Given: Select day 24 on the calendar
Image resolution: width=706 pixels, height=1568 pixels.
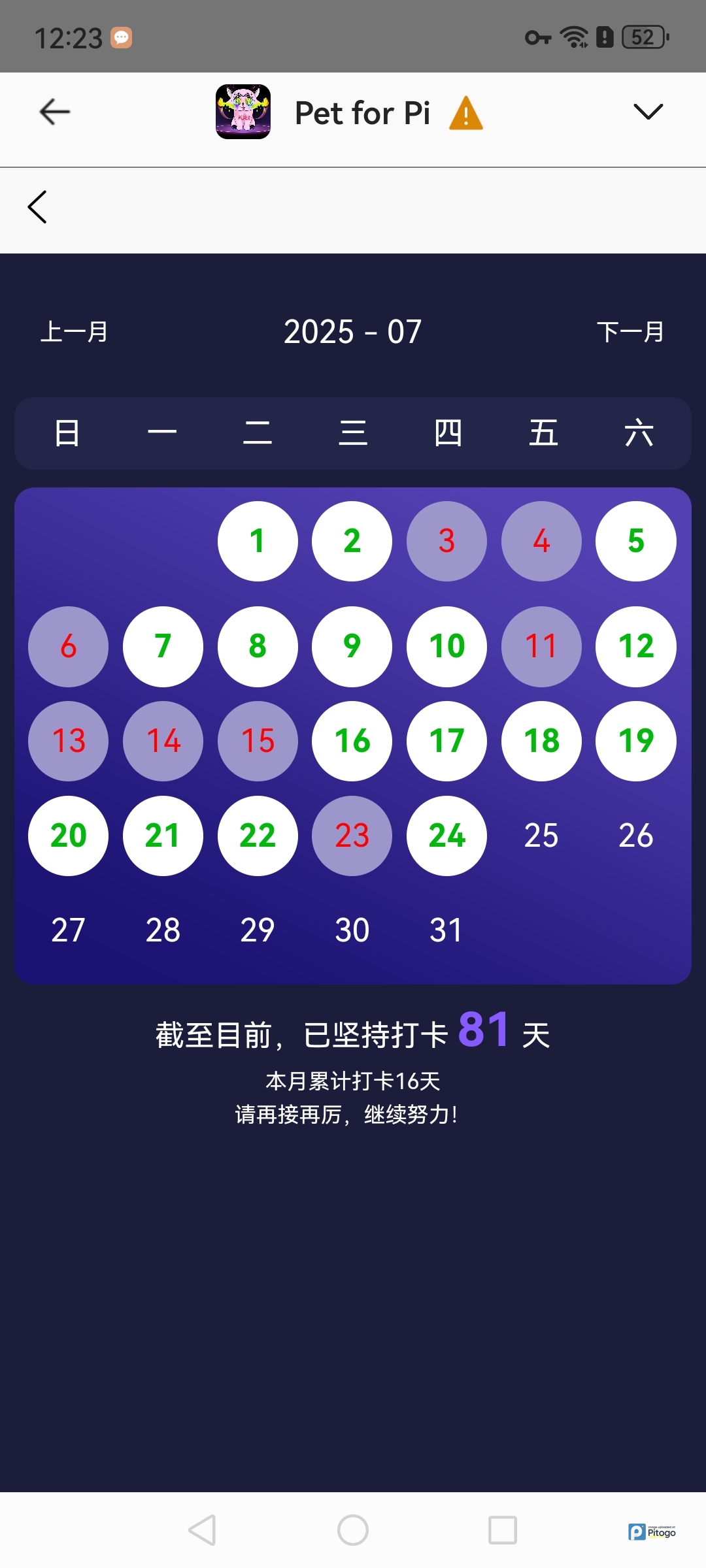Looking at the screenshot, I should pos(446,836).
